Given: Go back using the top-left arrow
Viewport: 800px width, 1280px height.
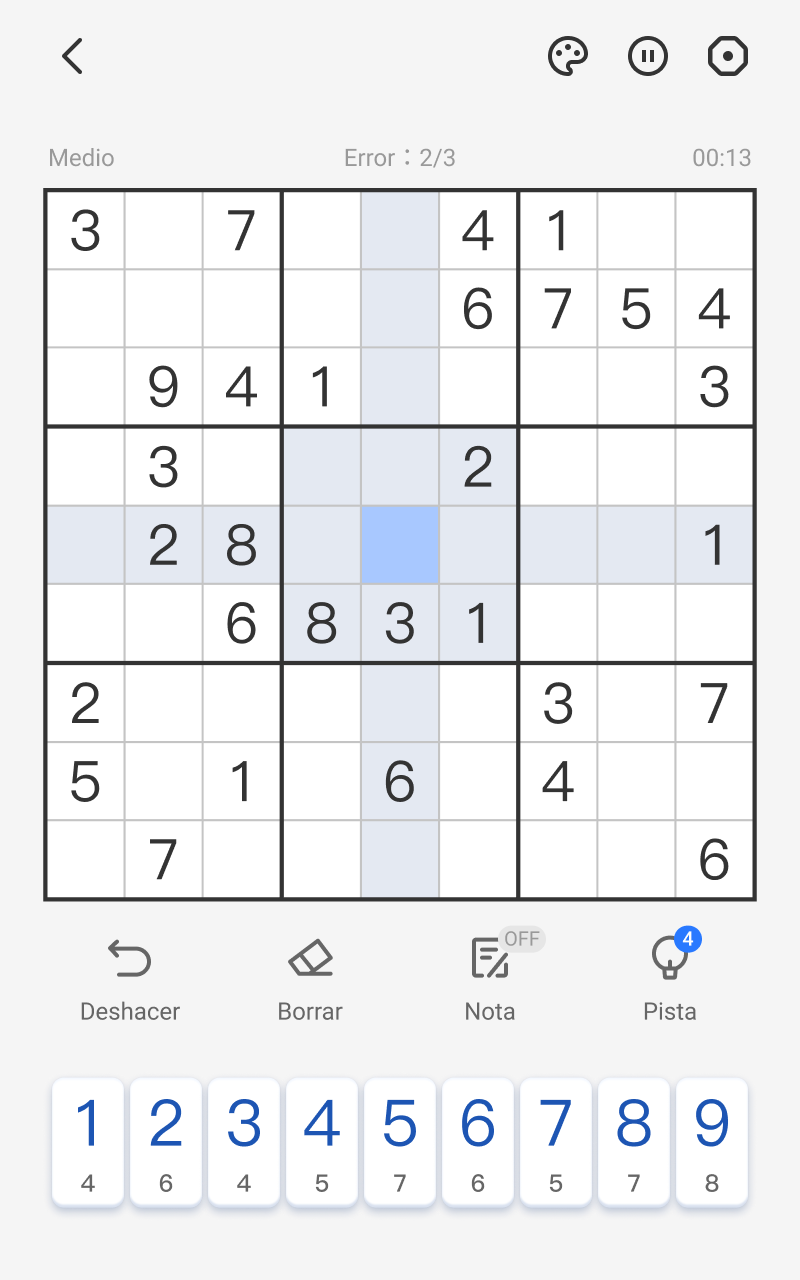Looking at the screenshot, I should pos(72,57).
